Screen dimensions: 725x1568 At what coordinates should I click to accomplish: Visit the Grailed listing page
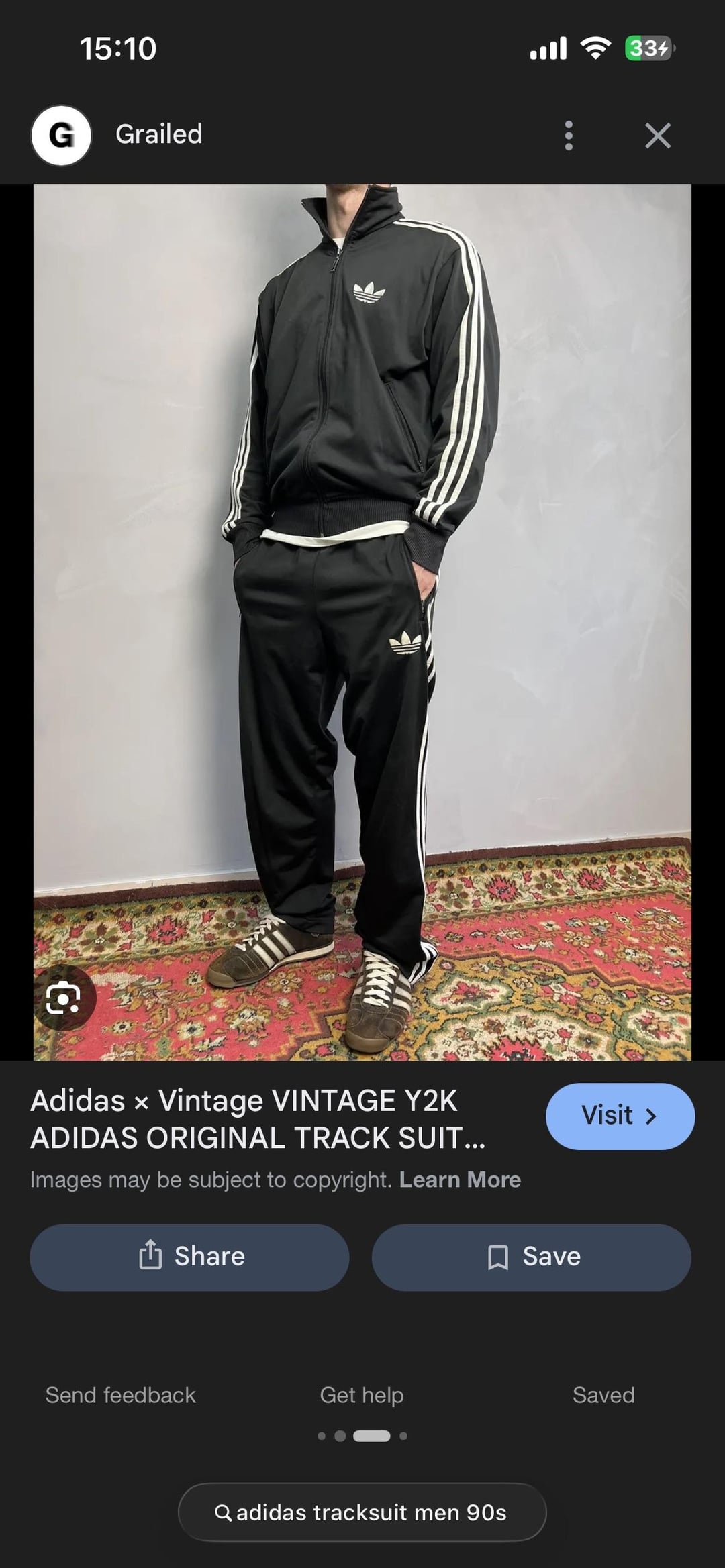(620, 1116)
